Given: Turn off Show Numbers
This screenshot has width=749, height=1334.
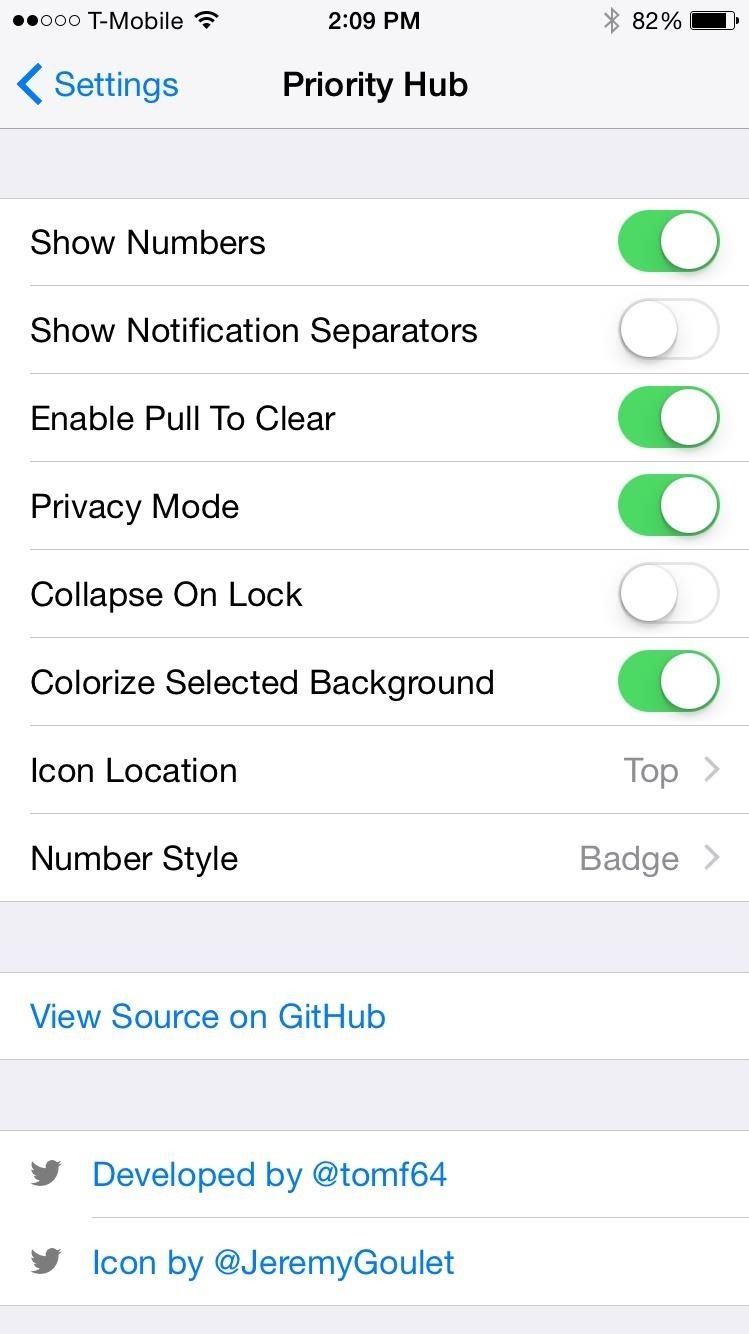Looking at the screenshot, I should pyautogui.click(x=668, y=242).
